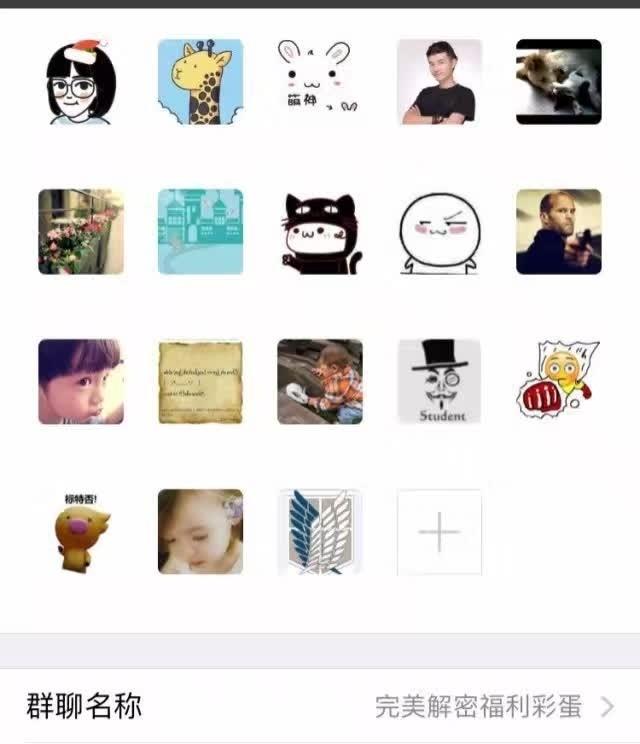
Task: Tap the kitten photo avatar
Action: tap(558, 82)
